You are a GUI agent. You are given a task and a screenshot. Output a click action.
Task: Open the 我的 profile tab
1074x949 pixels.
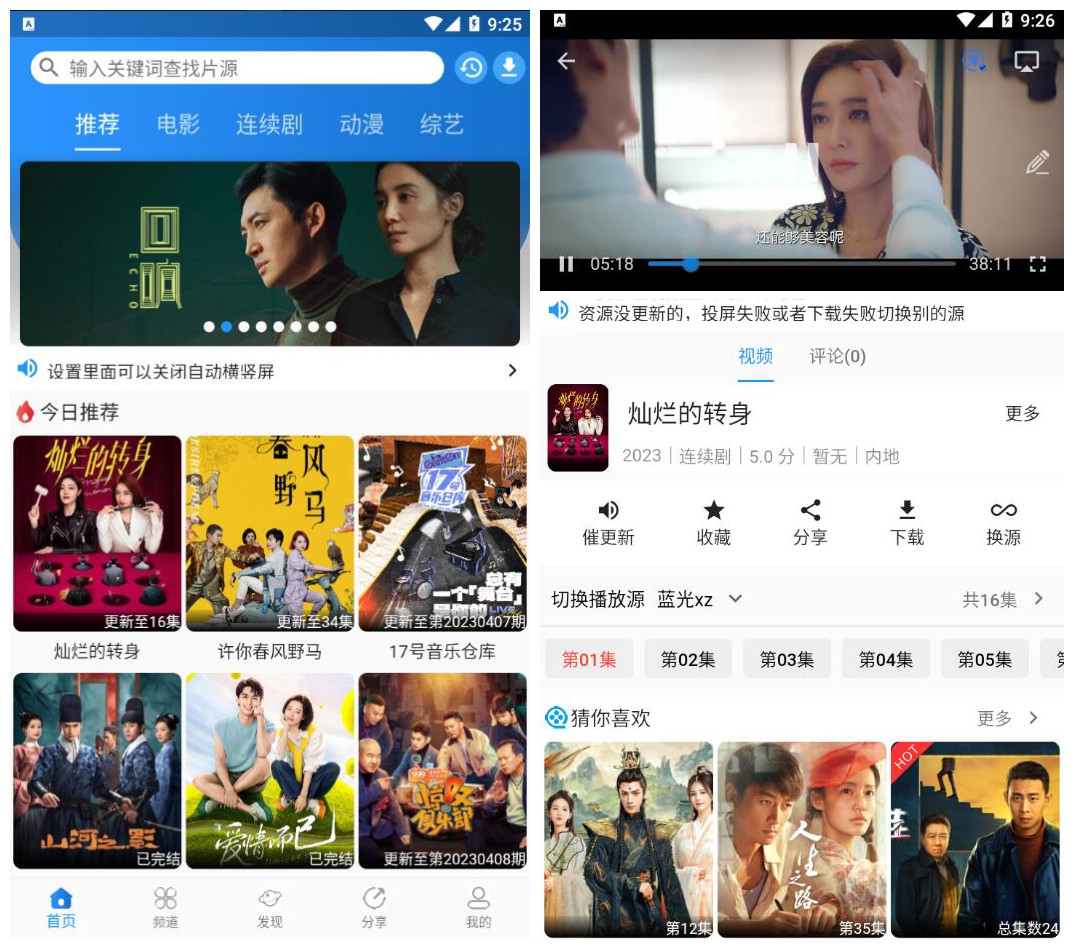(x=478, y=907)
